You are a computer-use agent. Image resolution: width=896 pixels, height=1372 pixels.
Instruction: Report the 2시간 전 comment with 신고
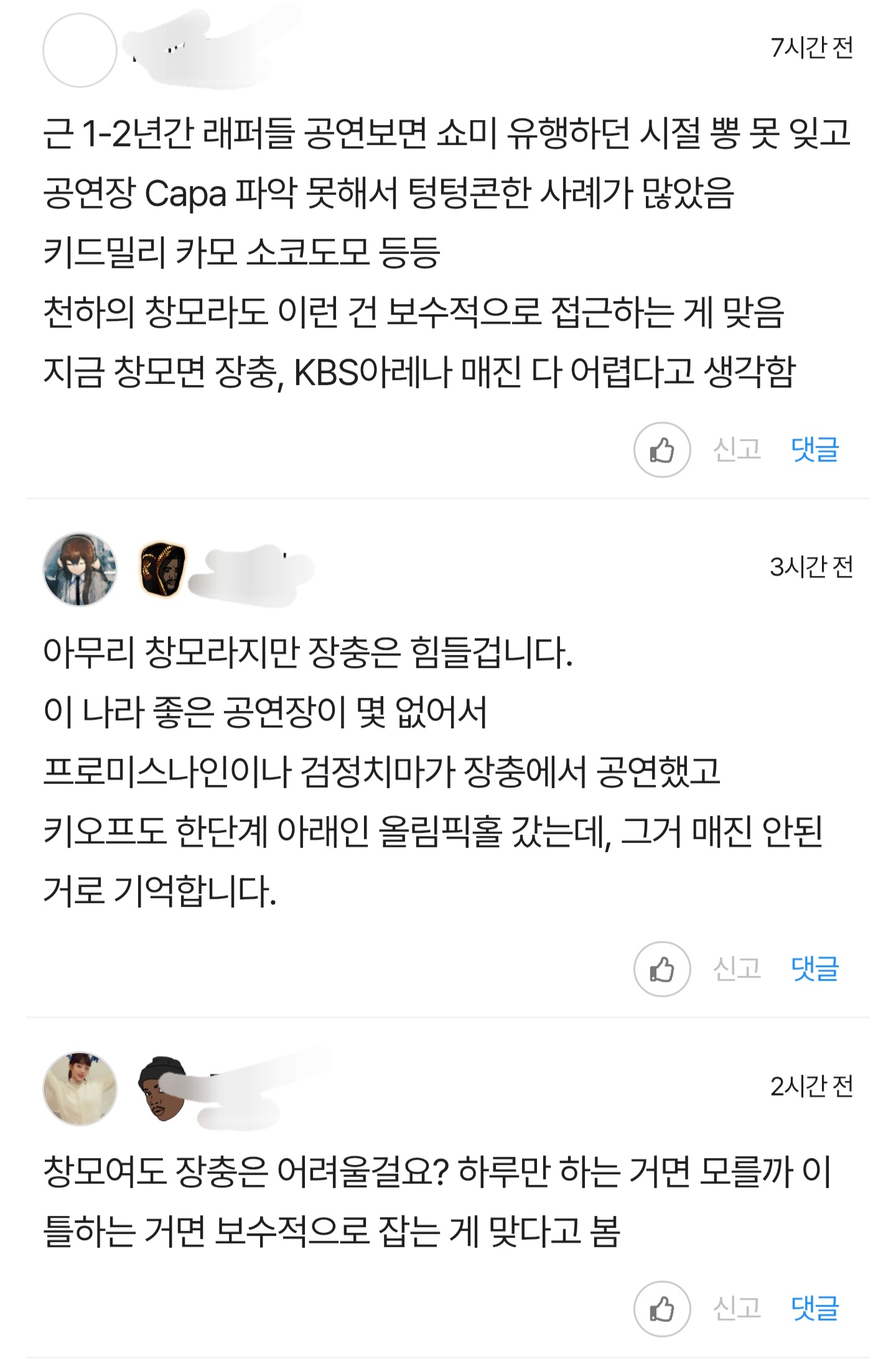[x=737, y=1309]
